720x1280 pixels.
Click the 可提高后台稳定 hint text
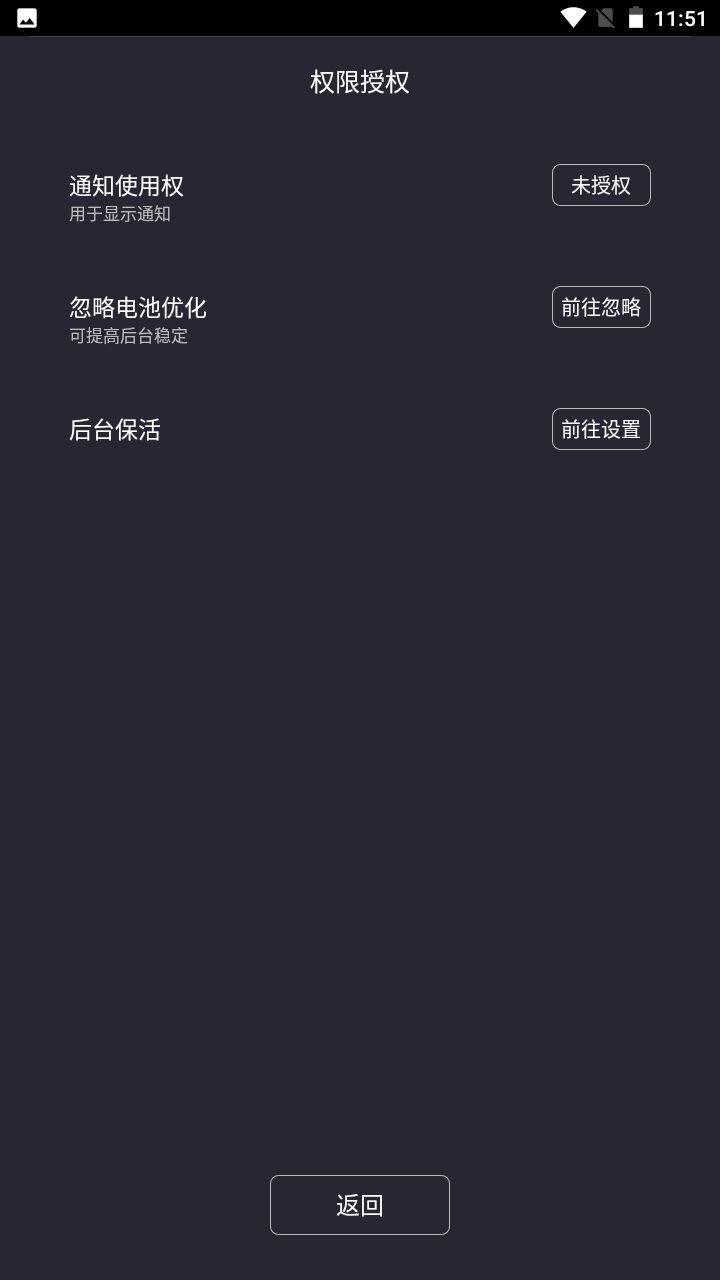pos(129,336)
